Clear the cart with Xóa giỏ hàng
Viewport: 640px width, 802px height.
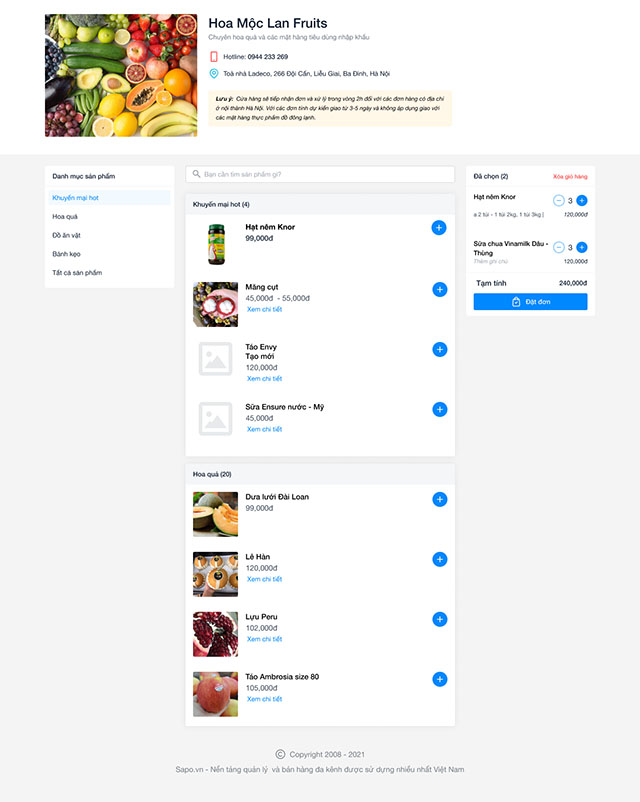coord(570,176)
